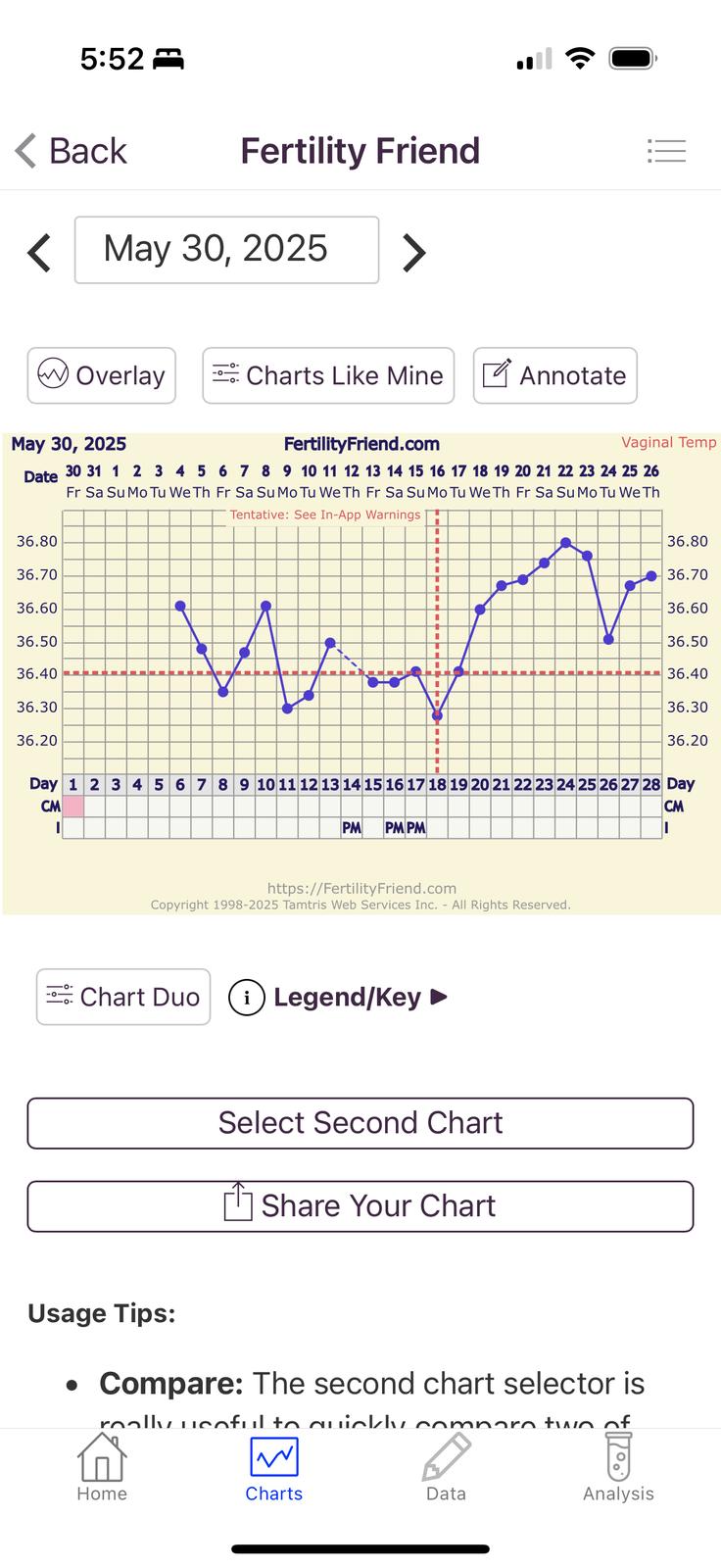This screenshot has width=721, height=1568.
Task: Open the Charts tab
Action: coord(274,1467)
